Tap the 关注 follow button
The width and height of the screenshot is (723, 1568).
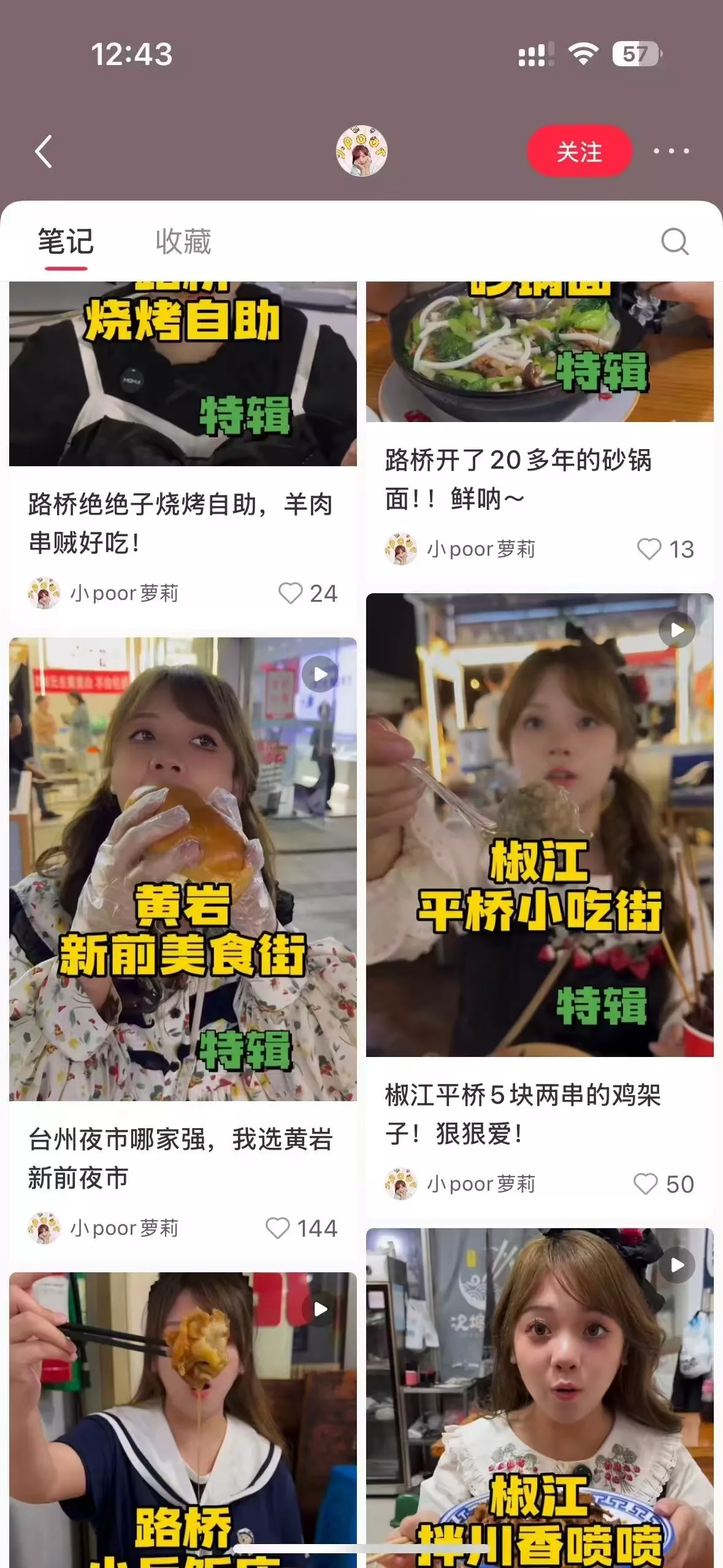coord(579,152)
